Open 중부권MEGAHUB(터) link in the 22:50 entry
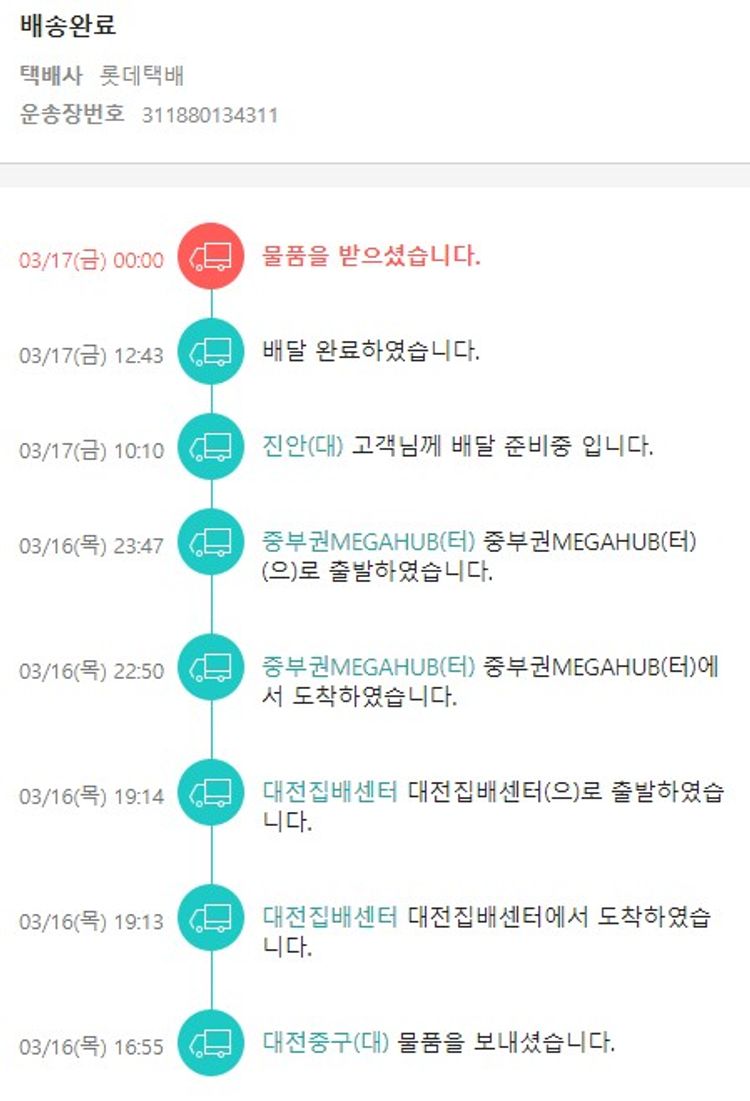Image resolution: width=750 pixels, height=1101 pixels. [368, 666]
